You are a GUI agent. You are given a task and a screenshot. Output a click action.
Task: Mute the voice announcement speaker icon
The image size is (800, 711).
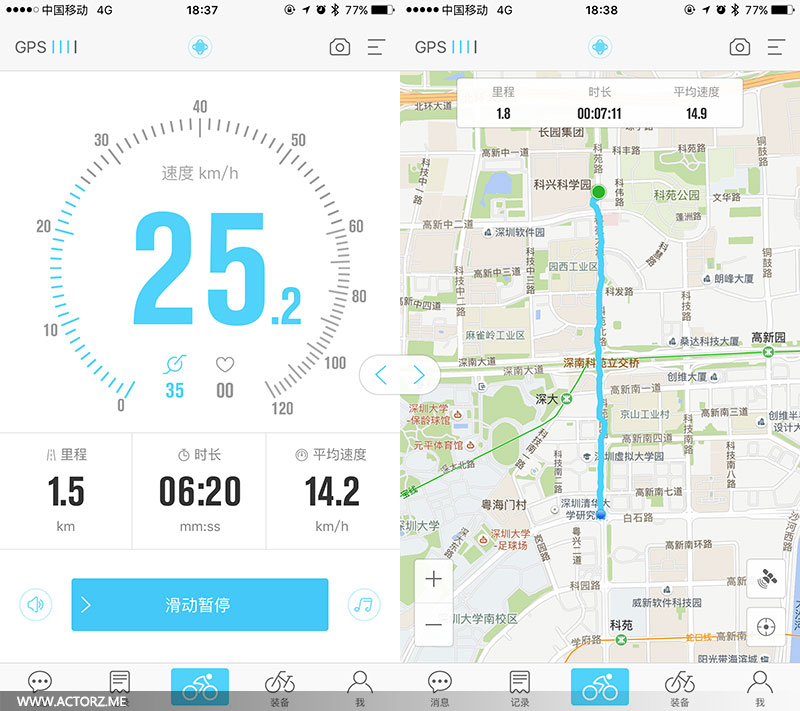(36, 604)
